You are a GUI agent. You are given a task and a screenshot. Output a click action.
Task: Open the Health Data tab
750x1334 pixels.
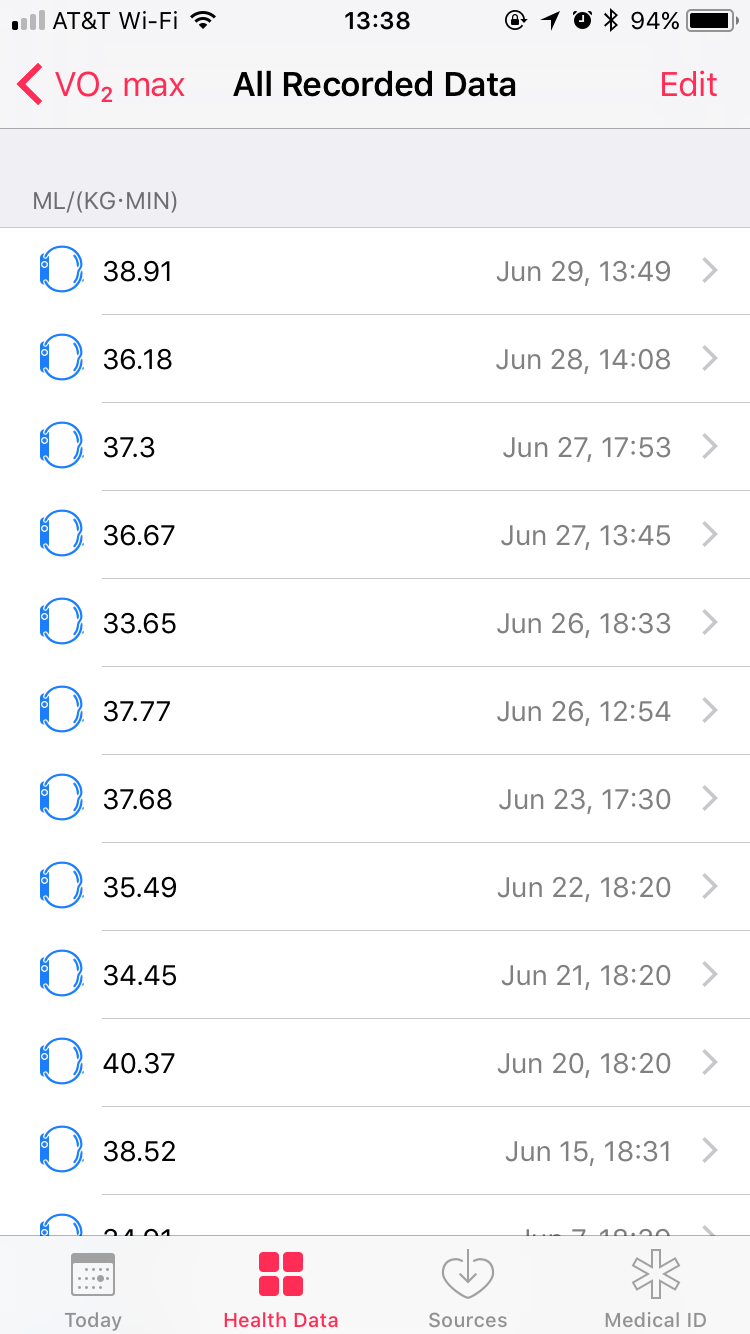click(x=281, y=1288)
